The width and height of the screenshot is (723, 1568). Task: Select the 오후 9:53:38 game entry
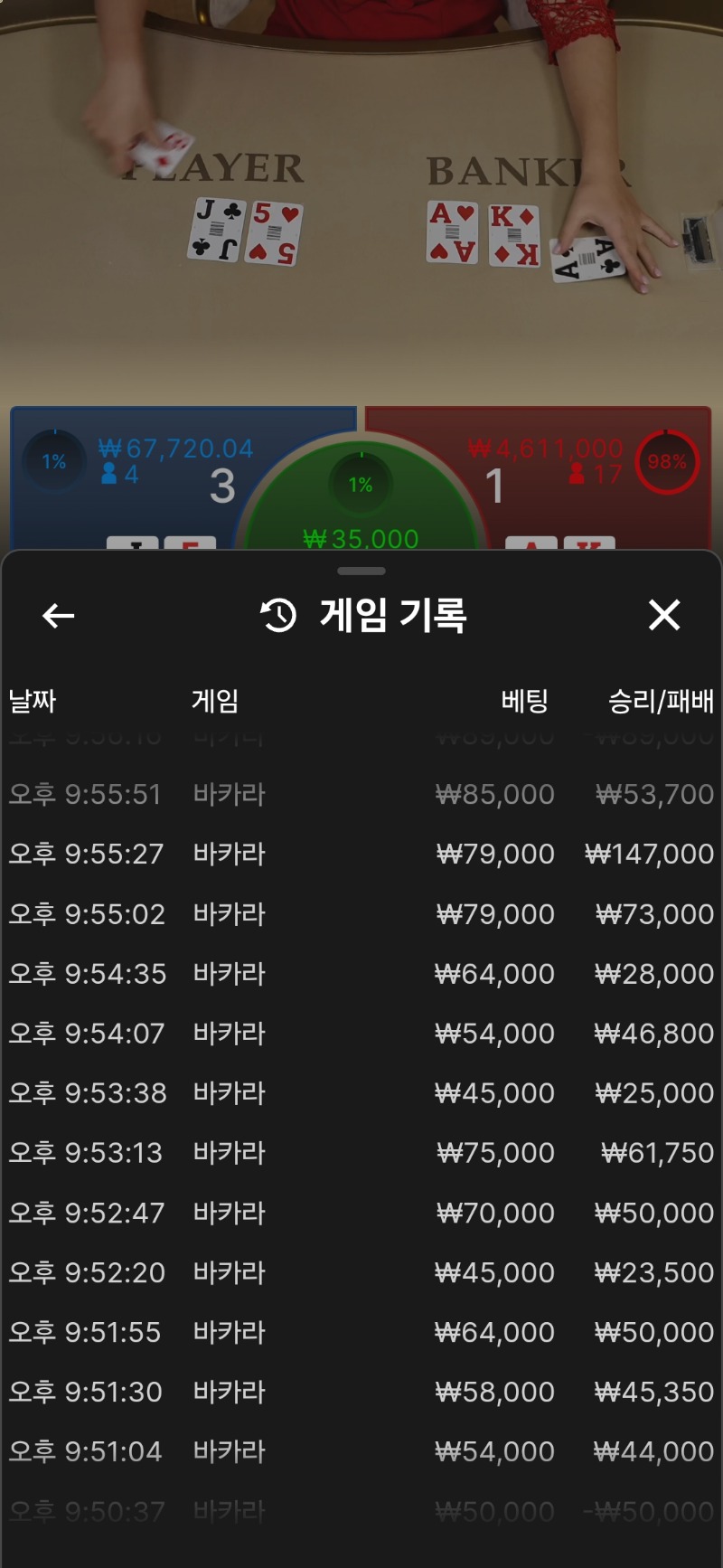tap(361, 1092)
